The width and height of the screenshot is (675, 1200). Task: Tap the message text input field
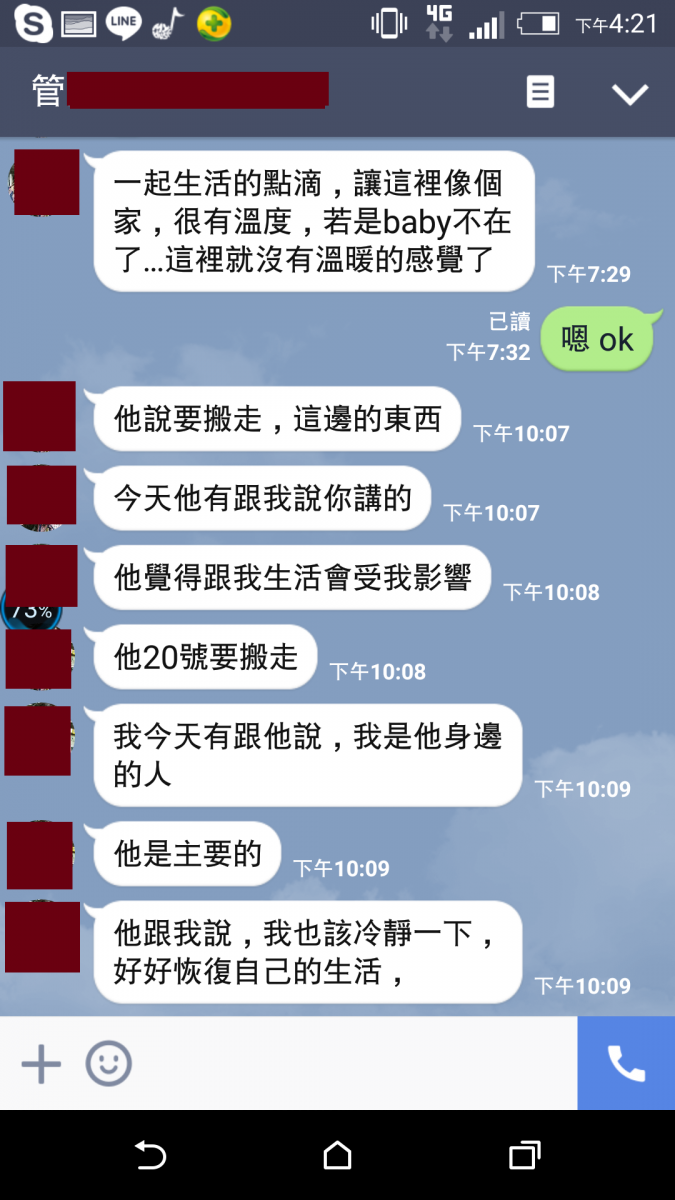click(350, 1064)
